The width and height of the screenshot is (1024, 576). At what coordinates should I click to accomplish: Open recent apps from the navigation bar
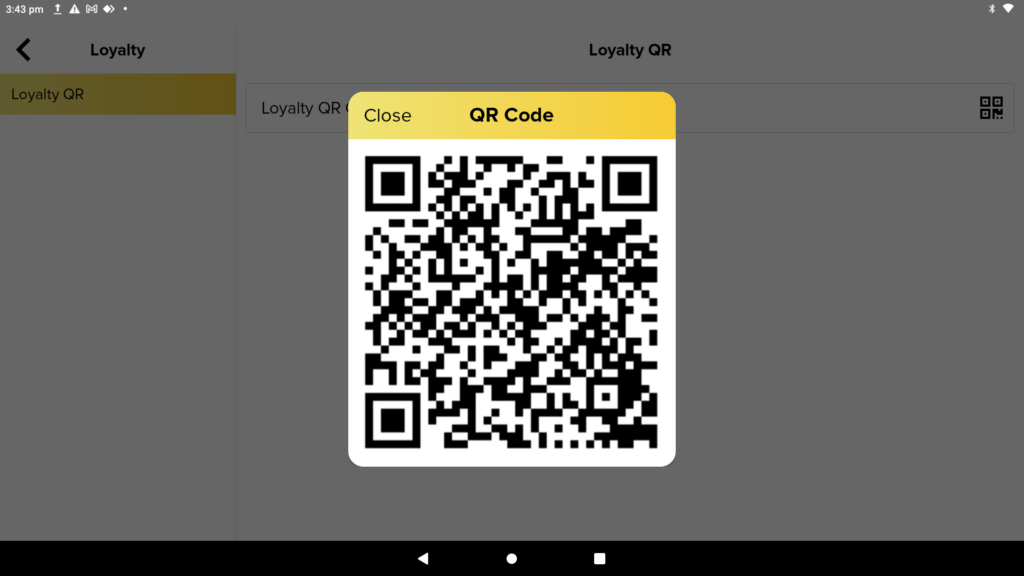[599, 559]
